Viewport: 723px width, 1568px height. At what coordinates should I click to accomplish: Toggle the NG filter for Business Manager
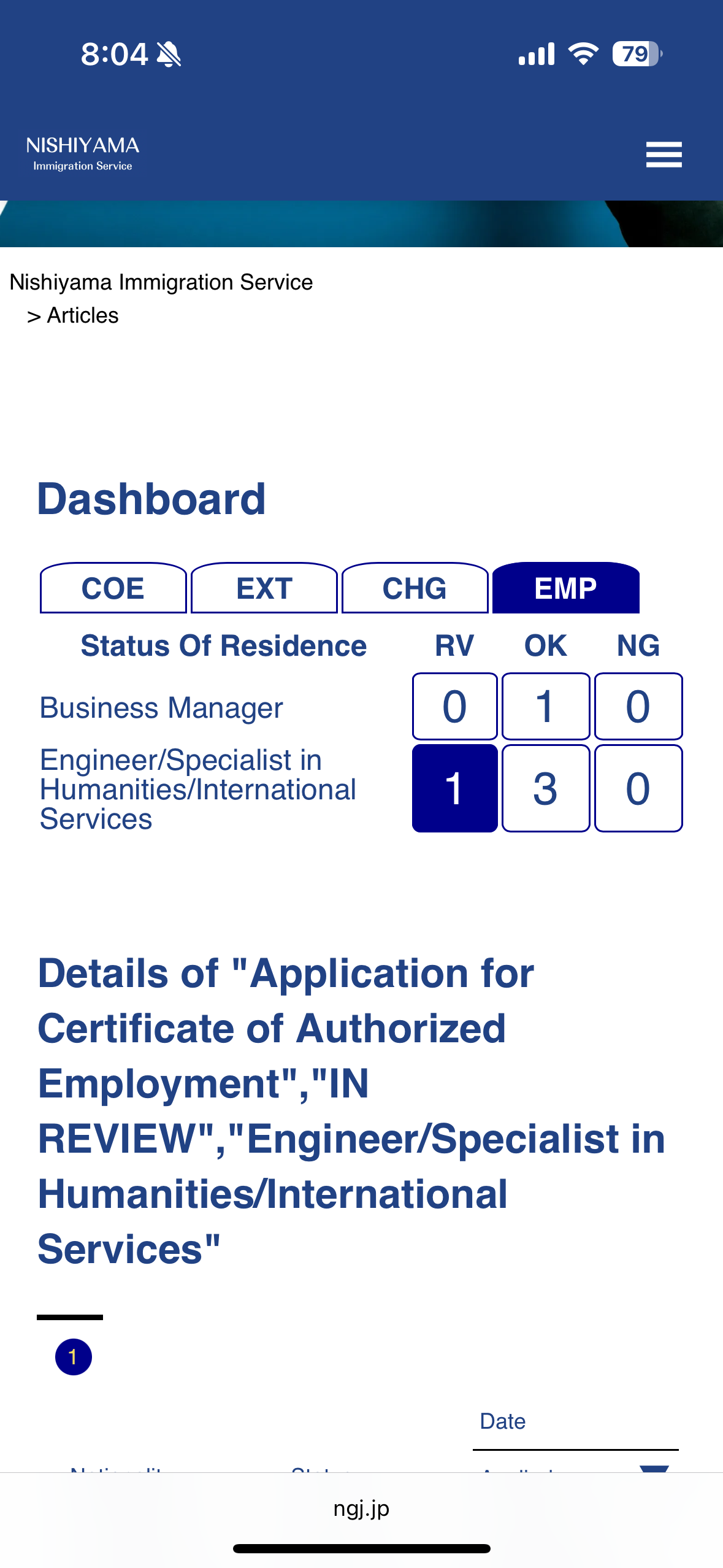click(x=638, y=706)
